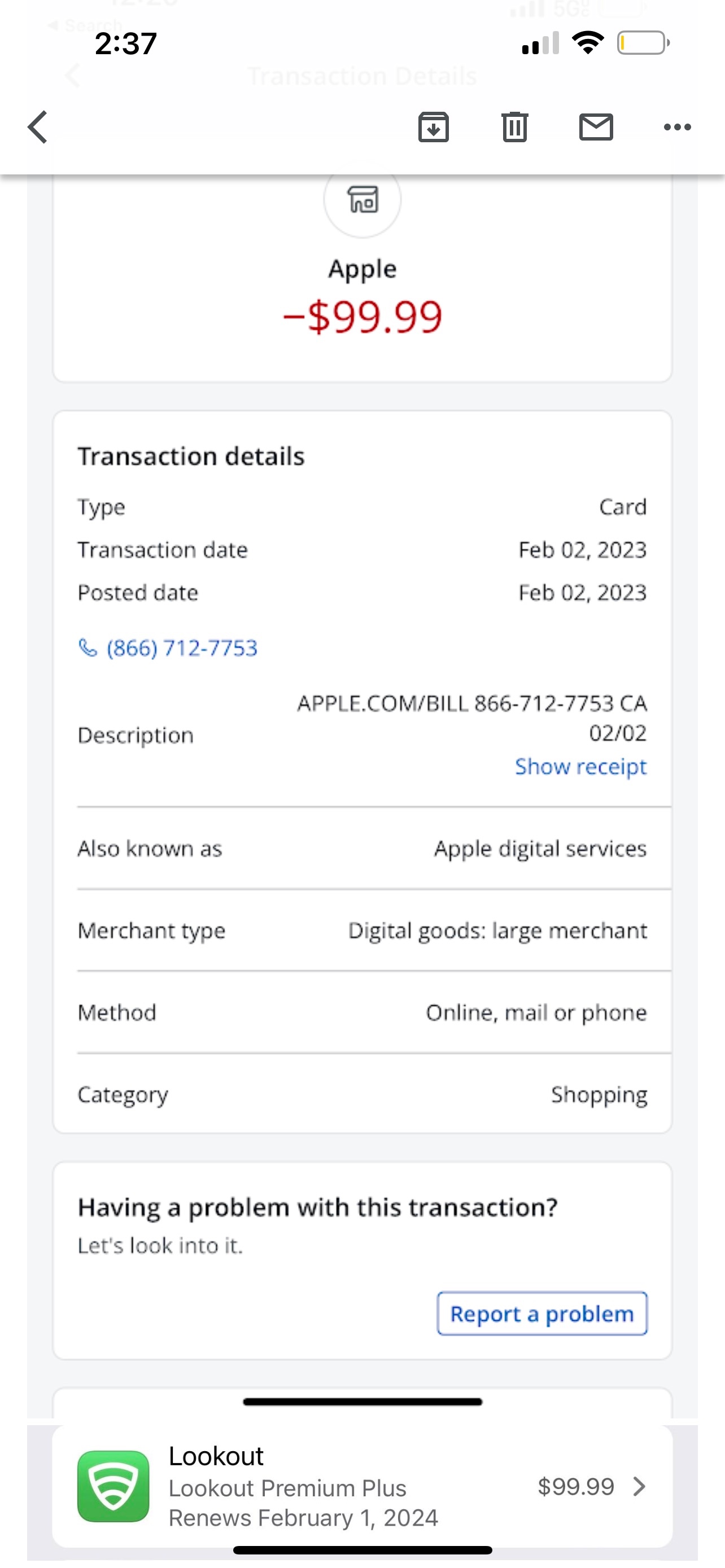Delete this email with the trash icon
The height and width of the screenshot is (1568, 725).
[x=515, y=127]
